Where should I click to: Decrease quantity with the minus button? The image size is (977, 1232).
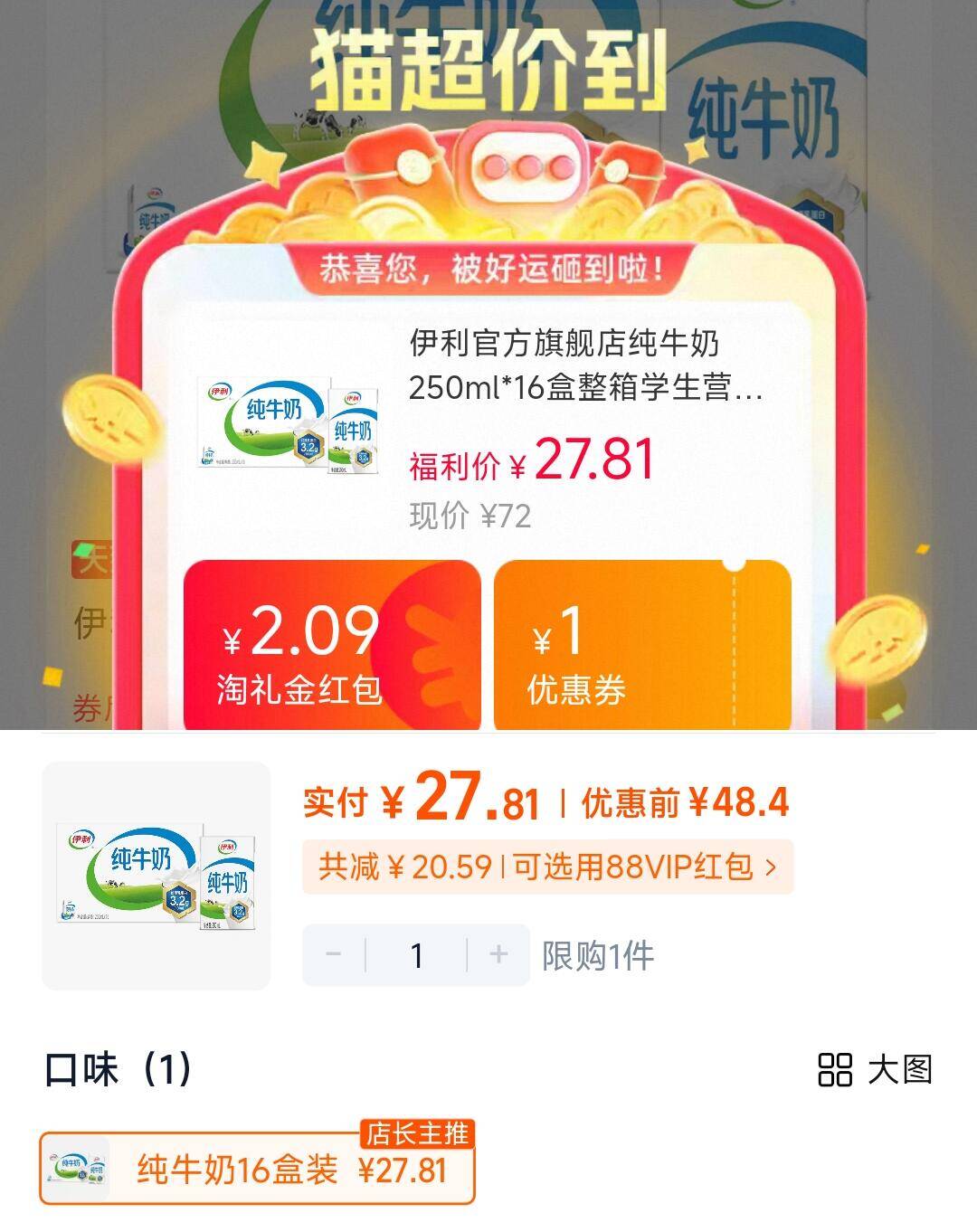click(x=333, y=954)
